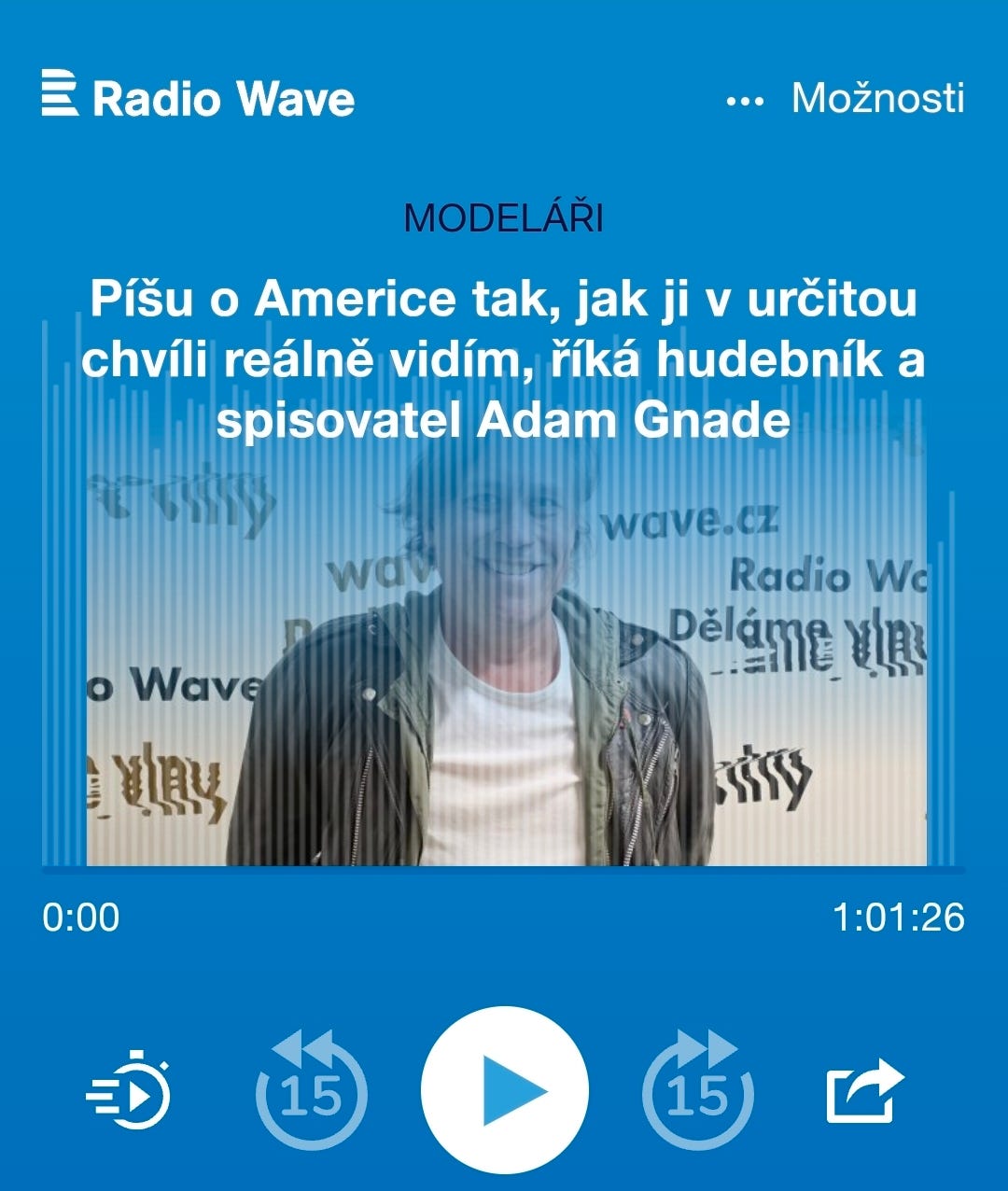
Task: Tap the playback progress bar
Action: click(x=504, y=870)
